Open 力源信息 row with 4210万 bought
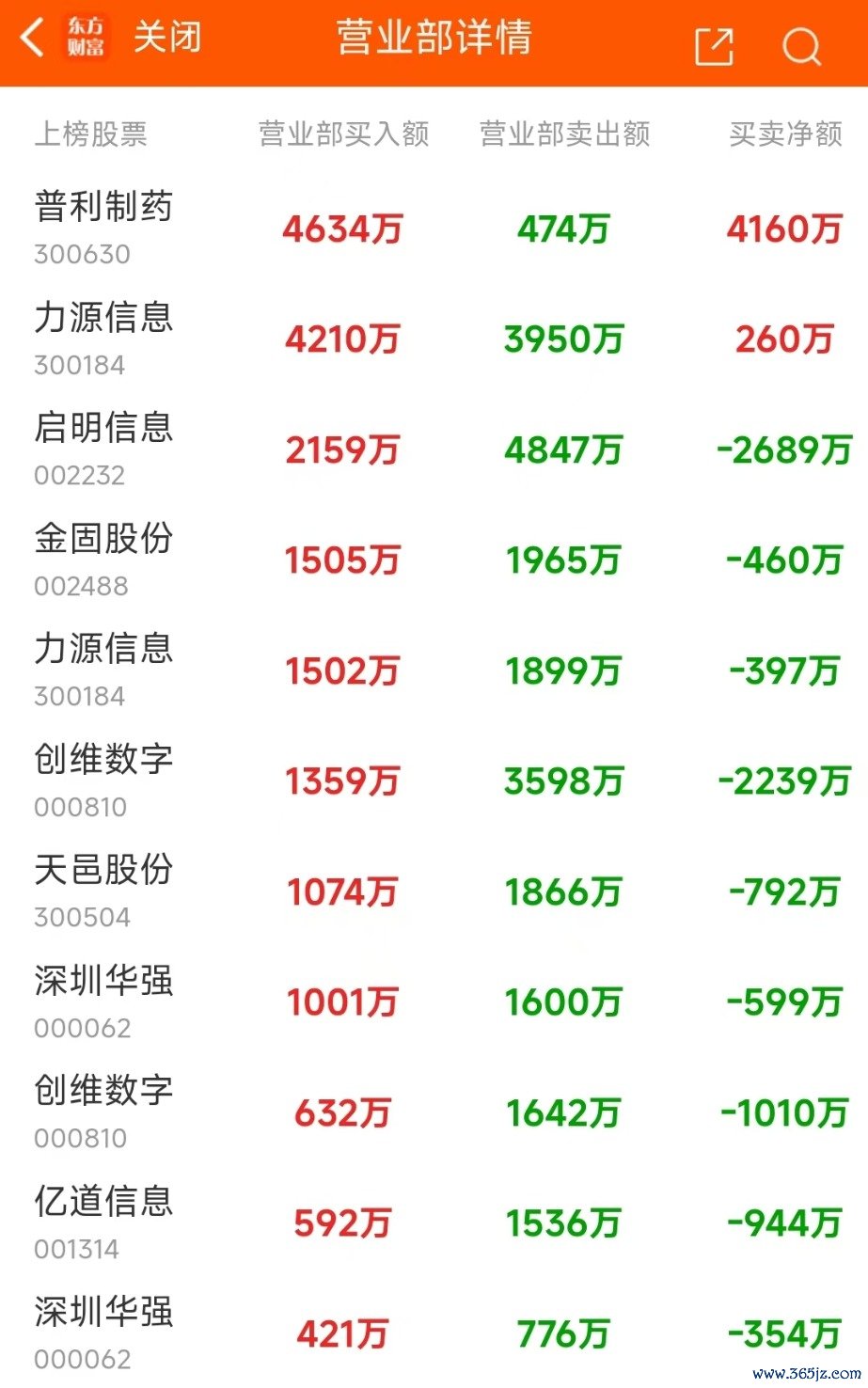 [103, 339]
